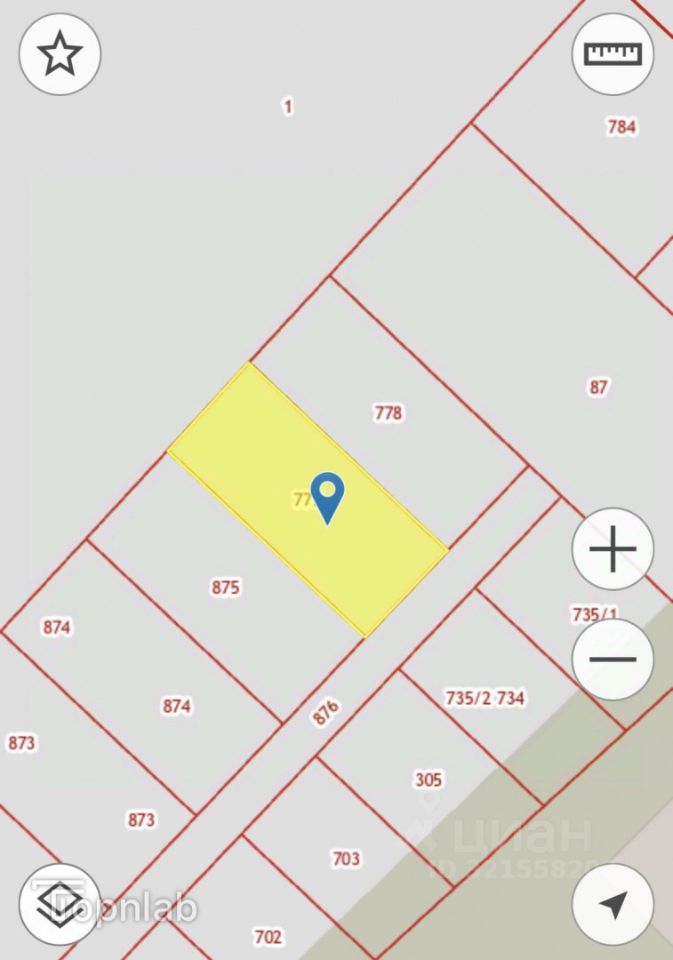Zoom in with the plus button
The image size is (673, 960).
pos(612,549)
